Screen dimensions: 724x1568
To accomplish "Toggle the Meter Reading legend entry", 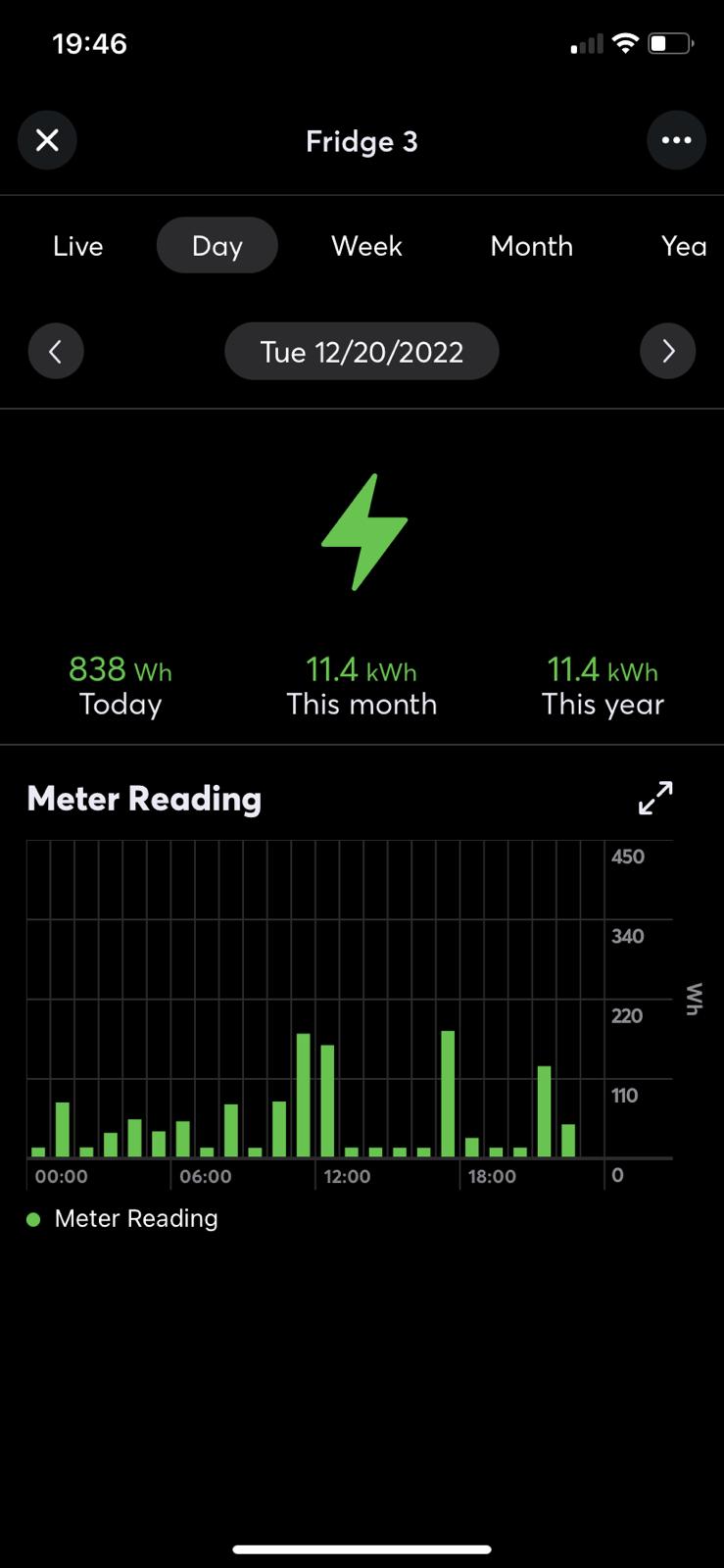I will [x=123, y=1219].
